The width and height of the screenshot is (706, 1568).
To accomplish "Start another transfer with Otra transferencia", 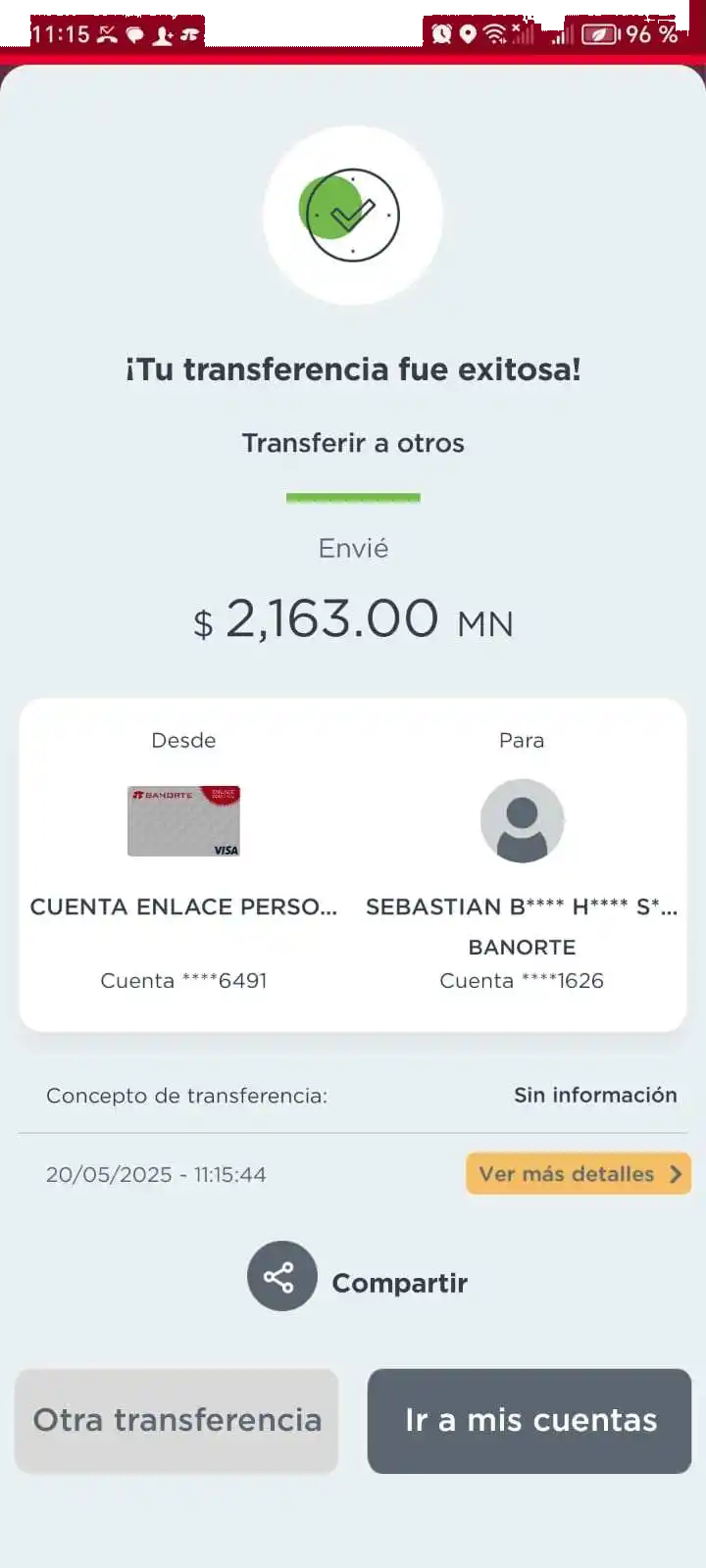I will pyautogui.click(x=176, y=1420).
